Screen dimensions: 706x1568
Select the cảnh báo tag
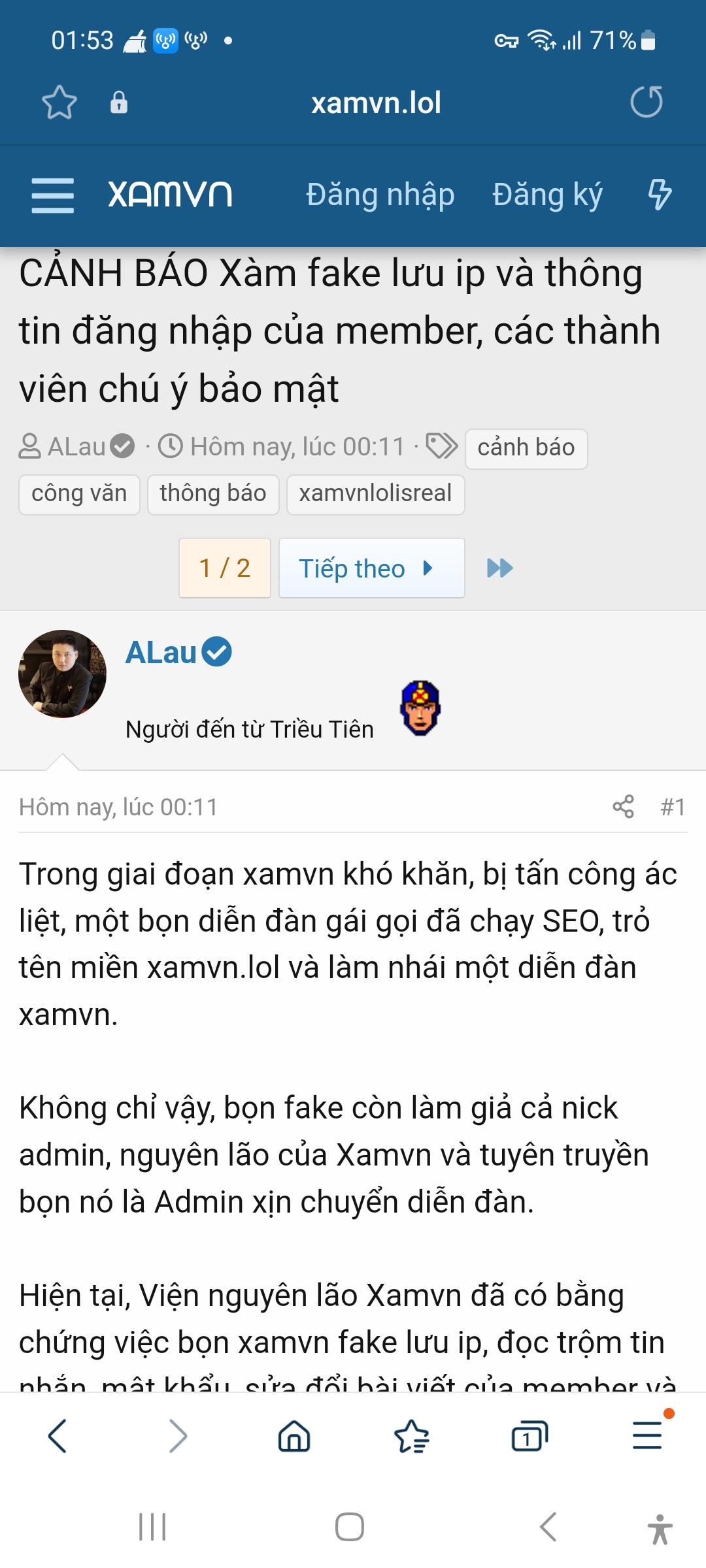point(526,448)
